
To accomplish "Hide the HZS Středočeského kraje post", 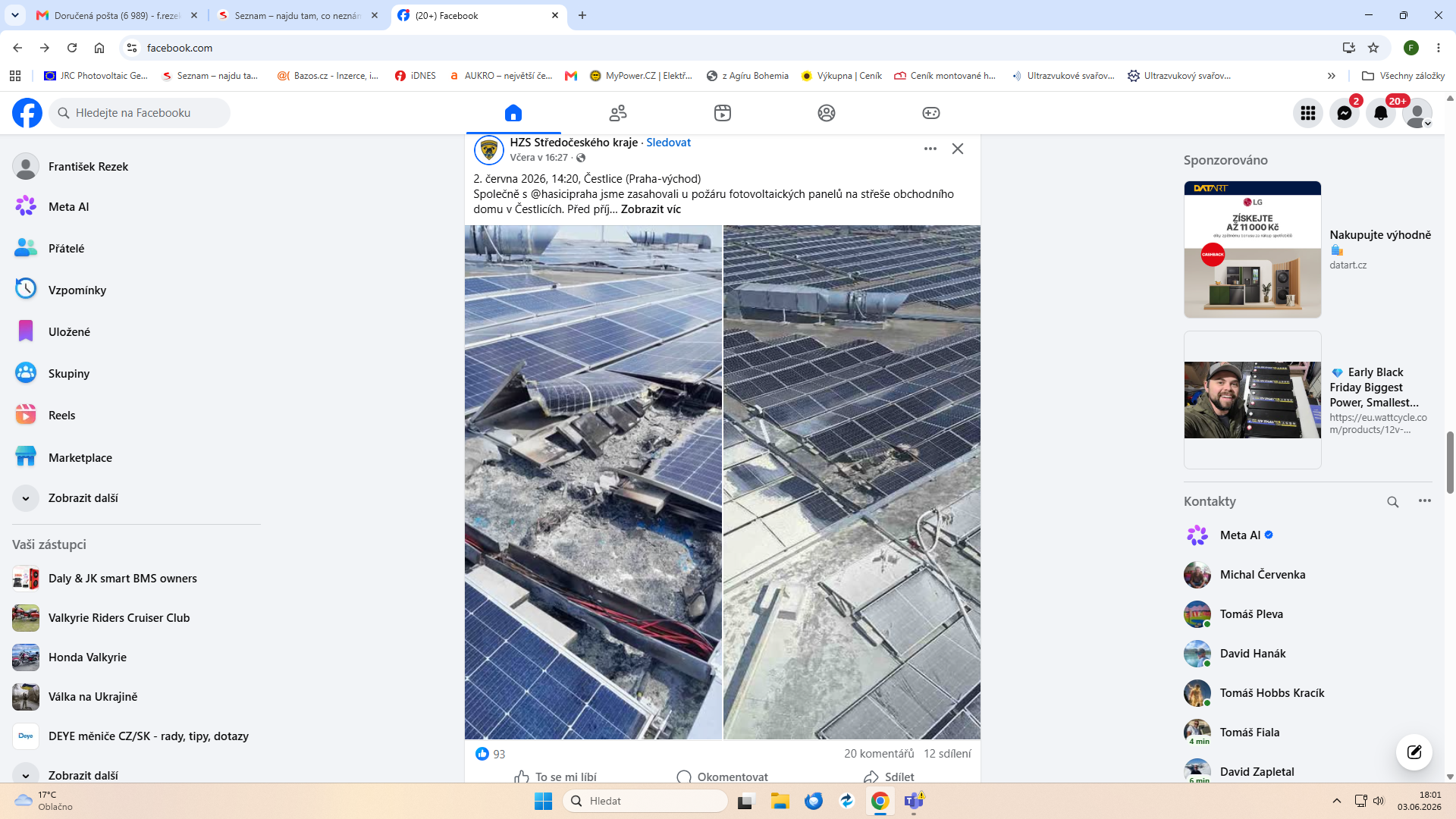I will click(958, 149).
